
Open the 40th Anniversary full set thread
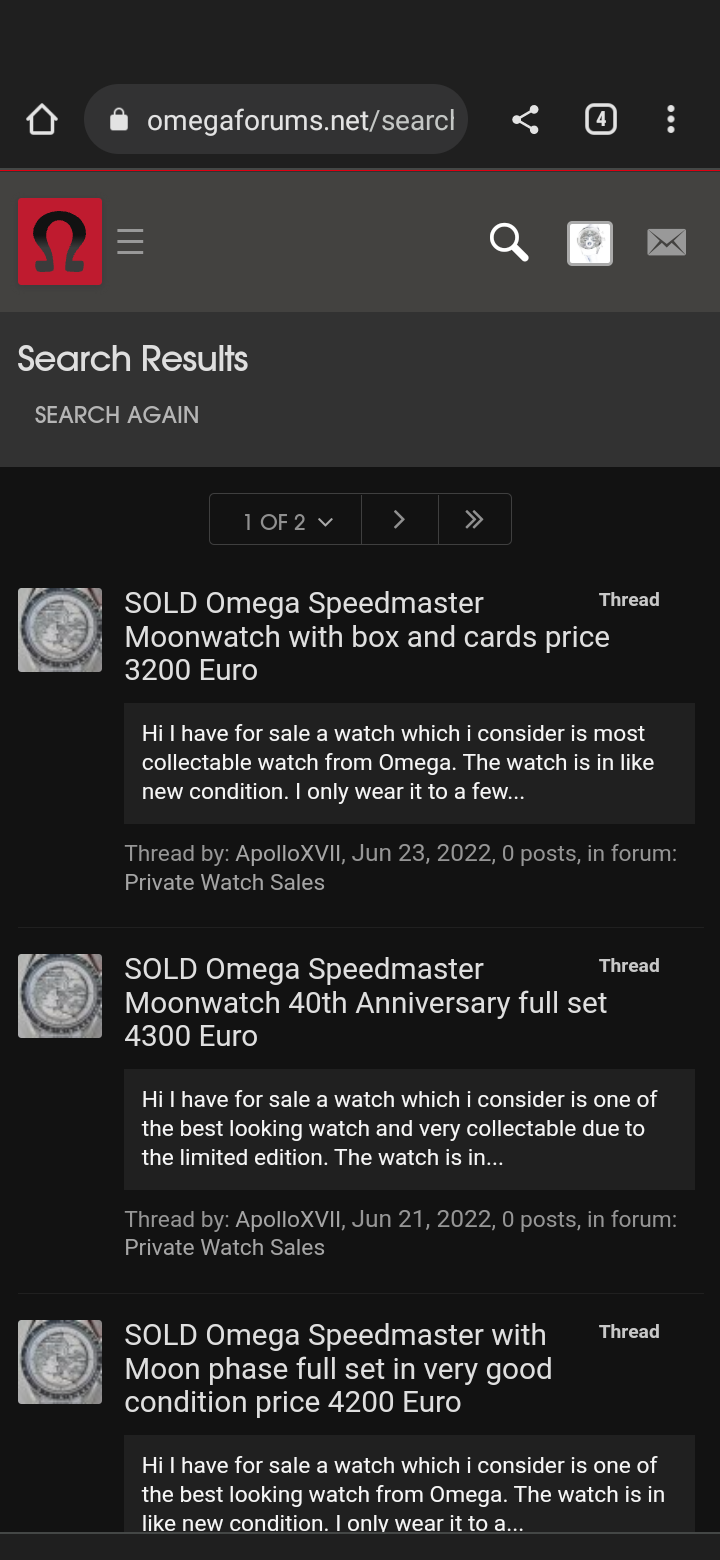[366, 1002]
